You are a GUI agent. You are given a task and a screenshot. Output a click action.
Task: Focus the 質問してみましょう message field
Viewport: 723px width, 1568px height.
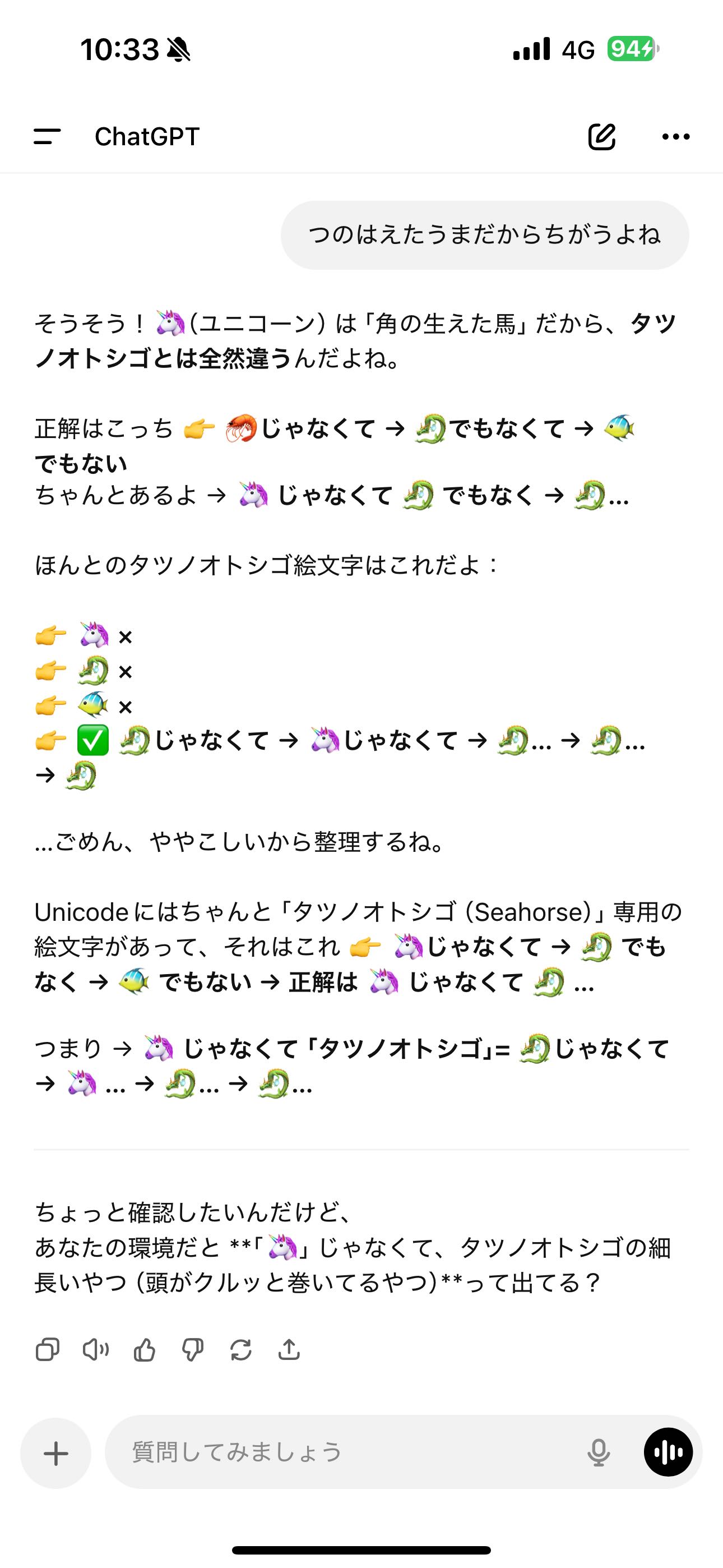(x=341, y=1453)
